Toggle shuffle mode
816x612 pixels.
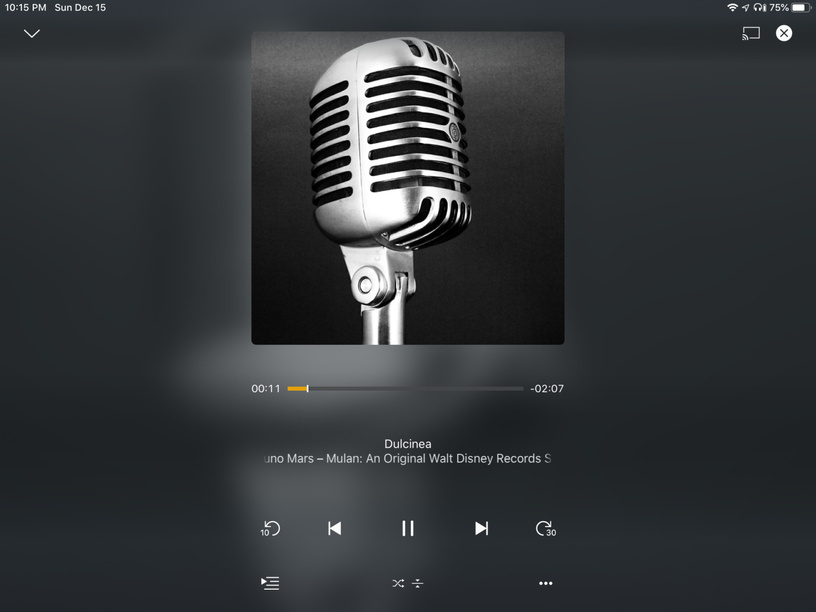(x=398, y=583)
